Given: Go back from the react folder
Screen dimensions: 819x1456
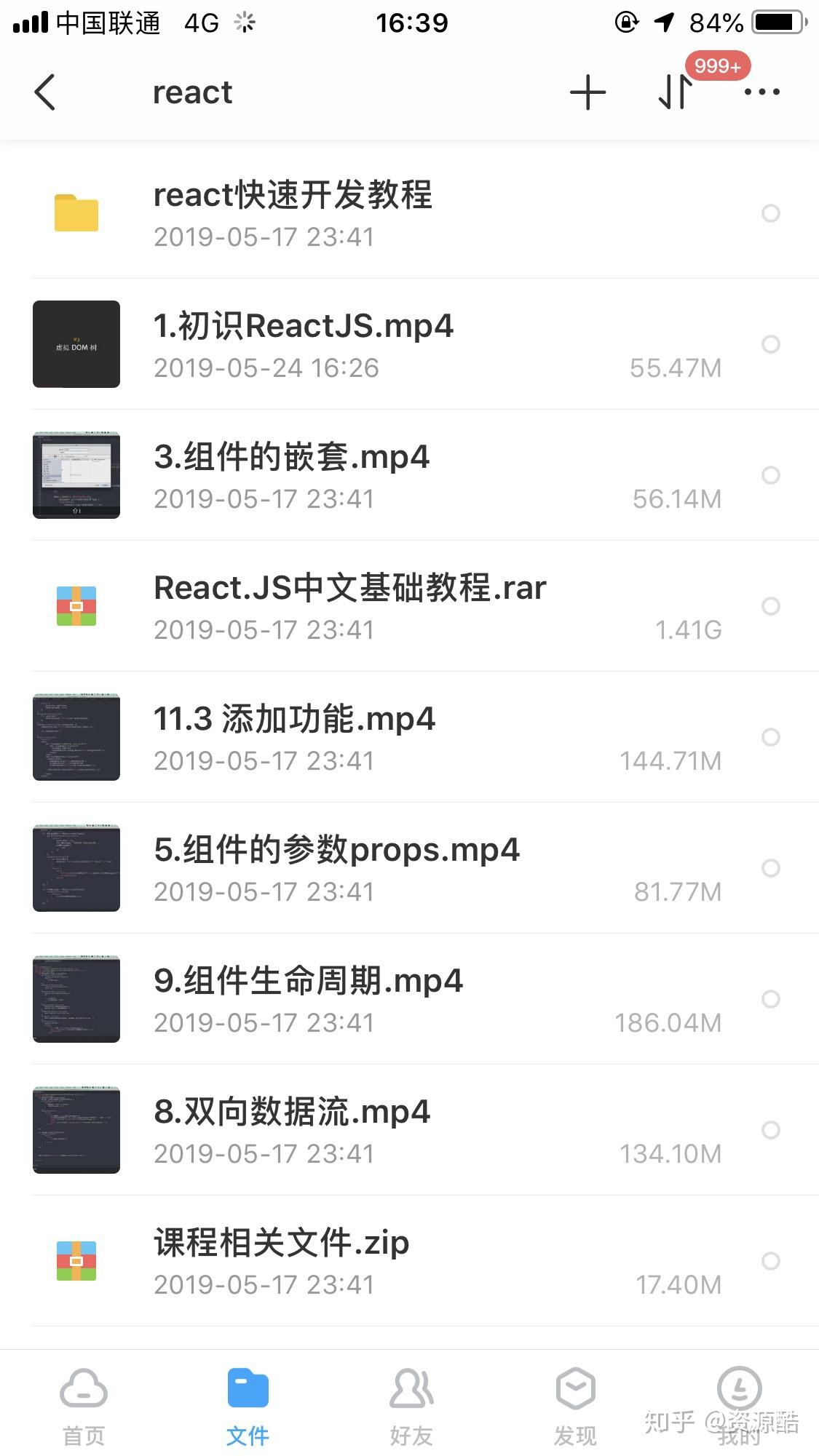Looking at the screenshot, I should pos(45,92).
